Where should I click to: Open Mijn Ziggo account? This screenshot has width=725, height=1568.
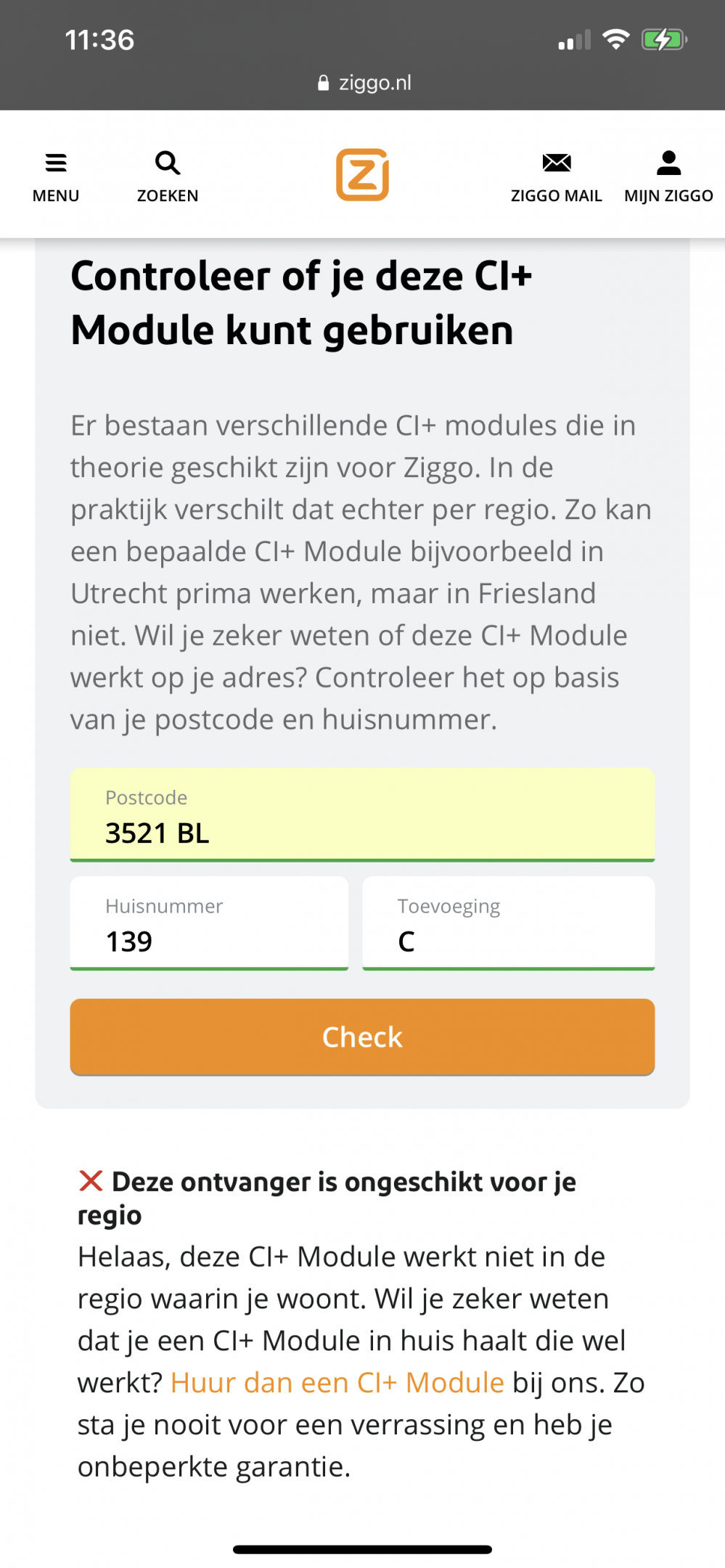[x=668, y=176]
